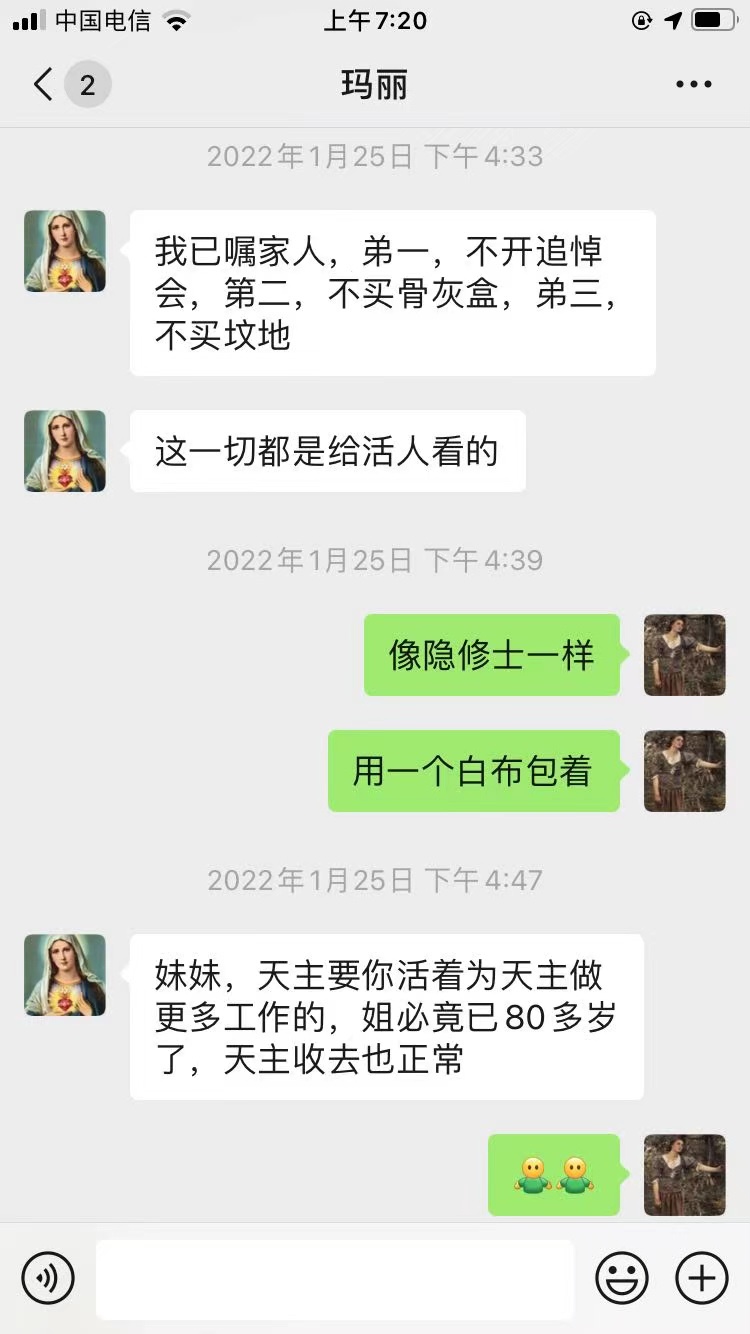Go back to the chat list
750x1334 pixels.
(x=44, y=85)
